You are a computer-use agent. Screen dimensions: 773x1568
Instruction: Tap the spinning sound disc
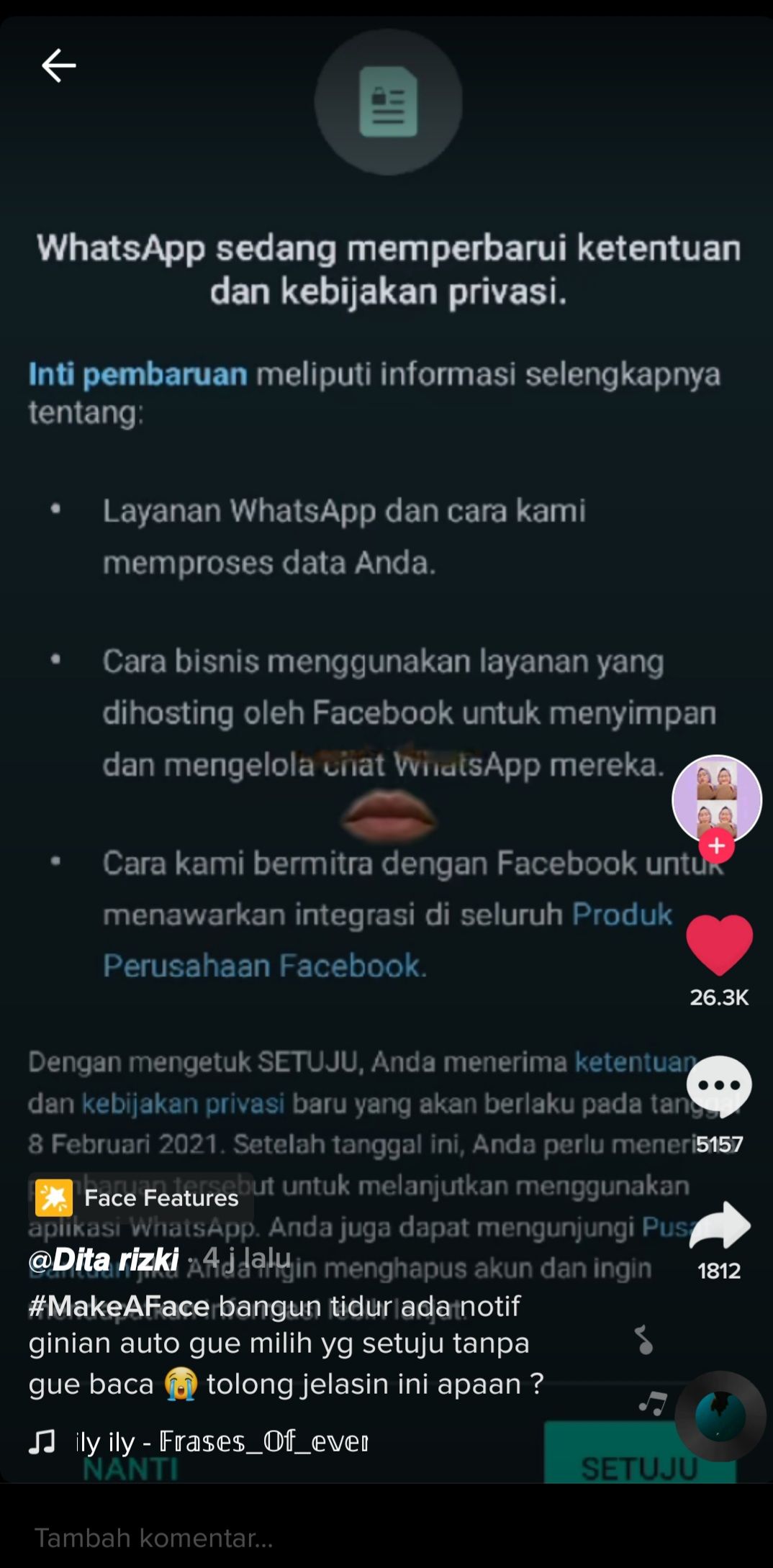[x=720, y=1415]
